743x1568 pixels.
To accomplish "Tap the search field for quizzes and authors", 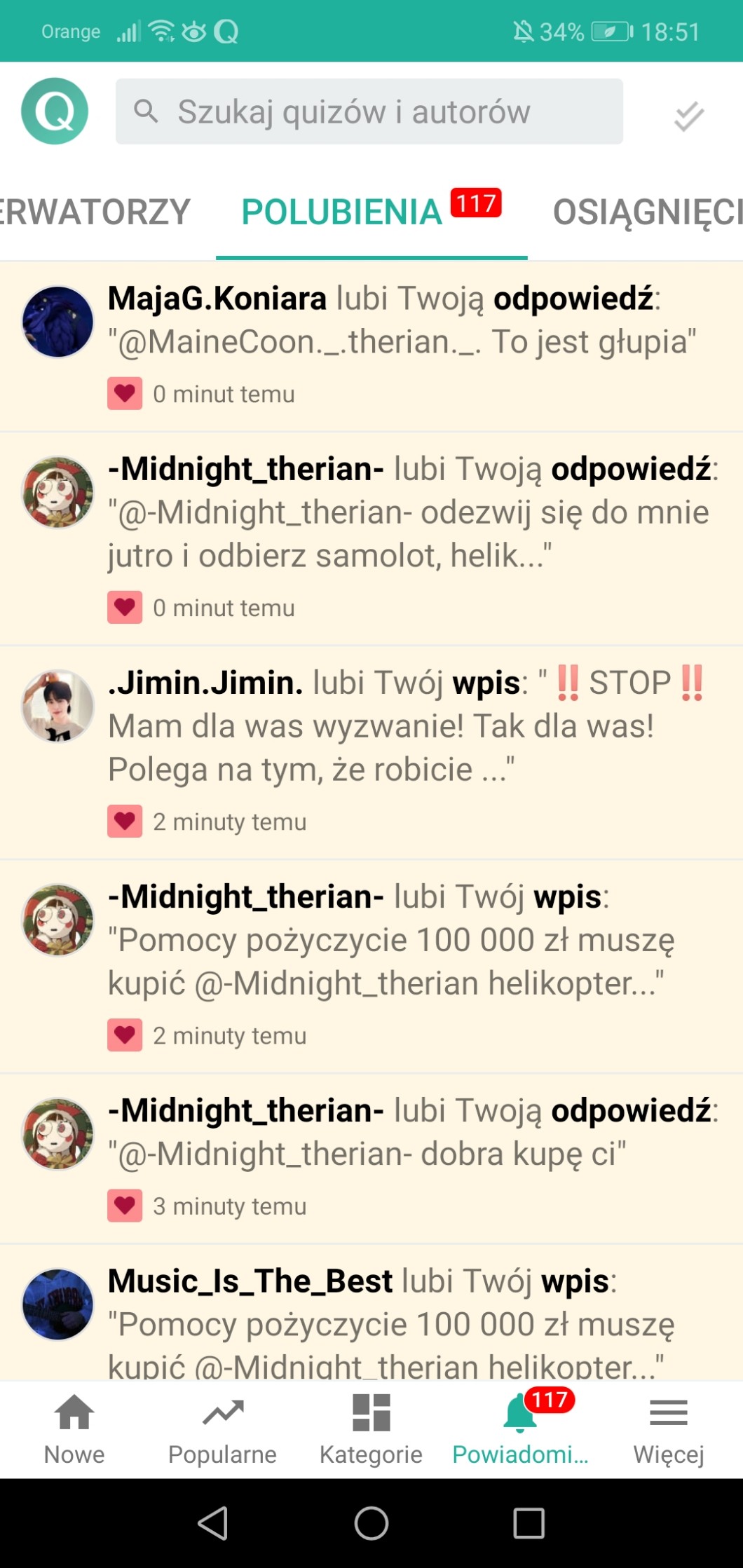I will (369, 111).
